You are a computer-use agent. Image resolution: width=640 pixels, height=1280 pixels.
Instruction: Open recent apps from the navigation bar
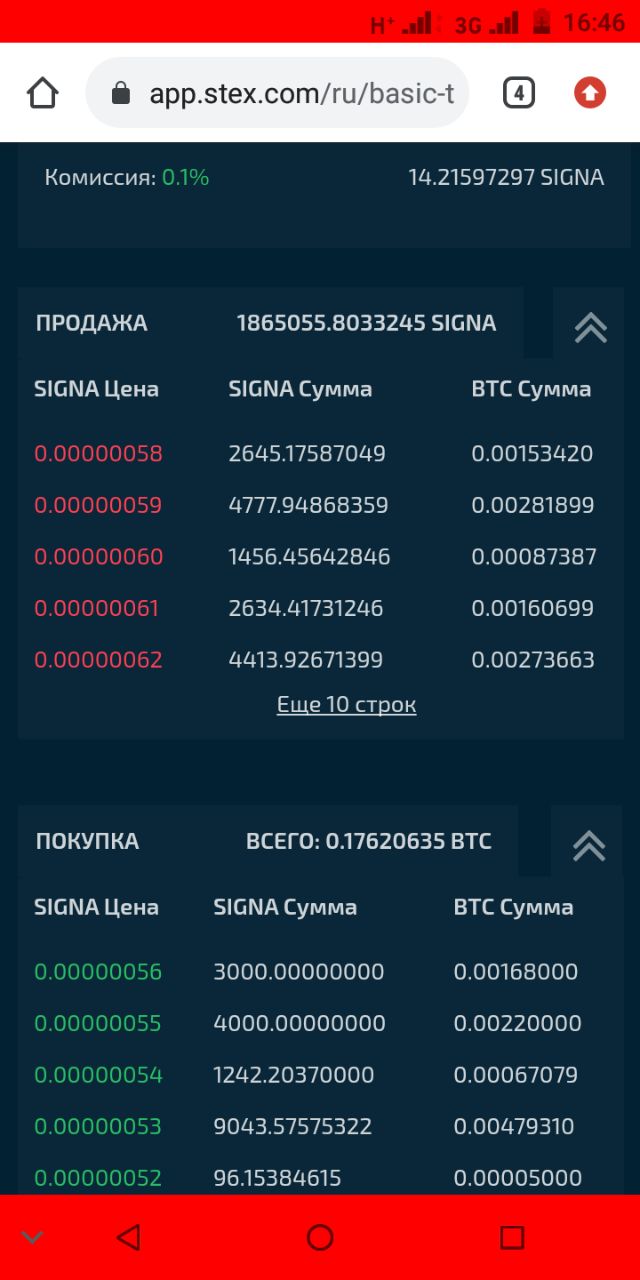[512, 1238]
